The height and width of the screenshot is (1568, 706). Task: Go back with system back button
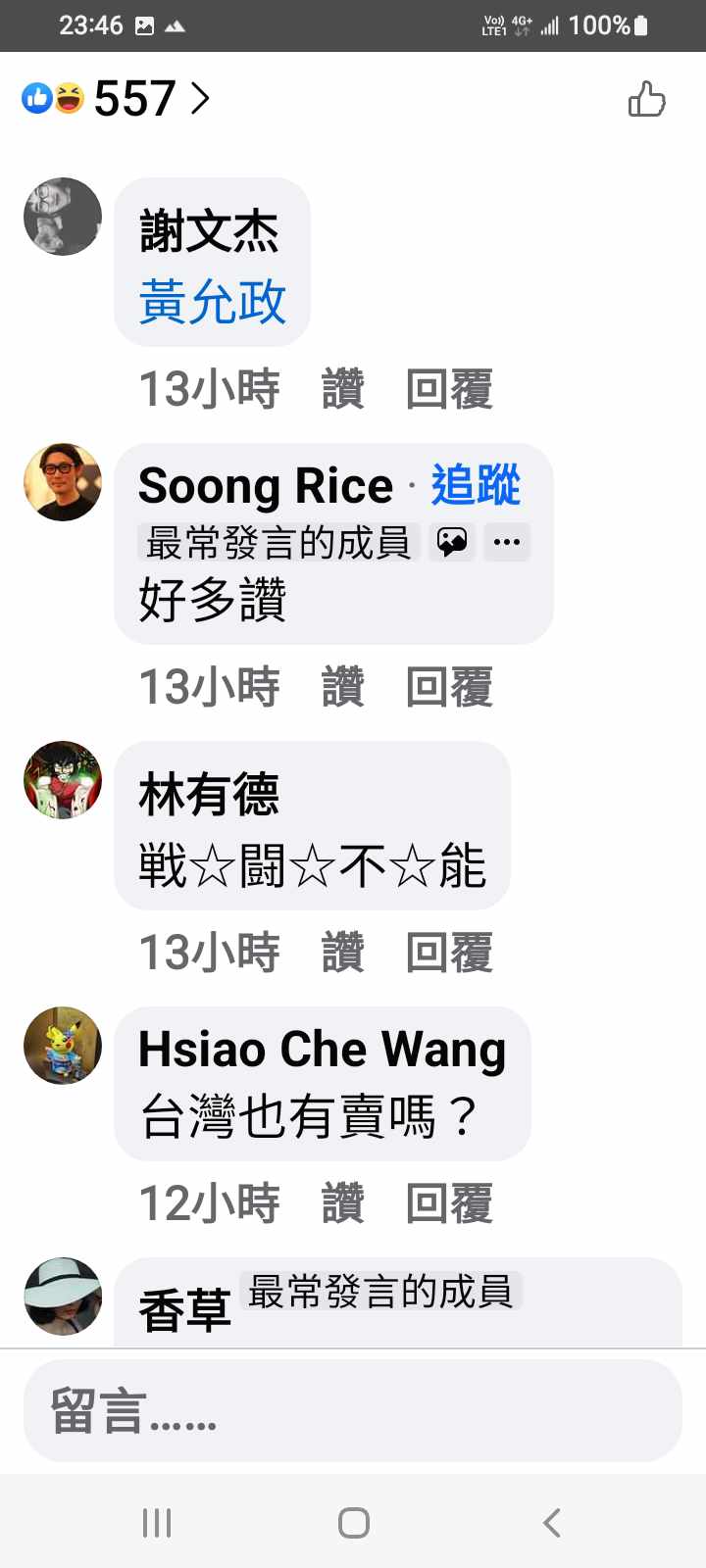tap(552, 1522)
